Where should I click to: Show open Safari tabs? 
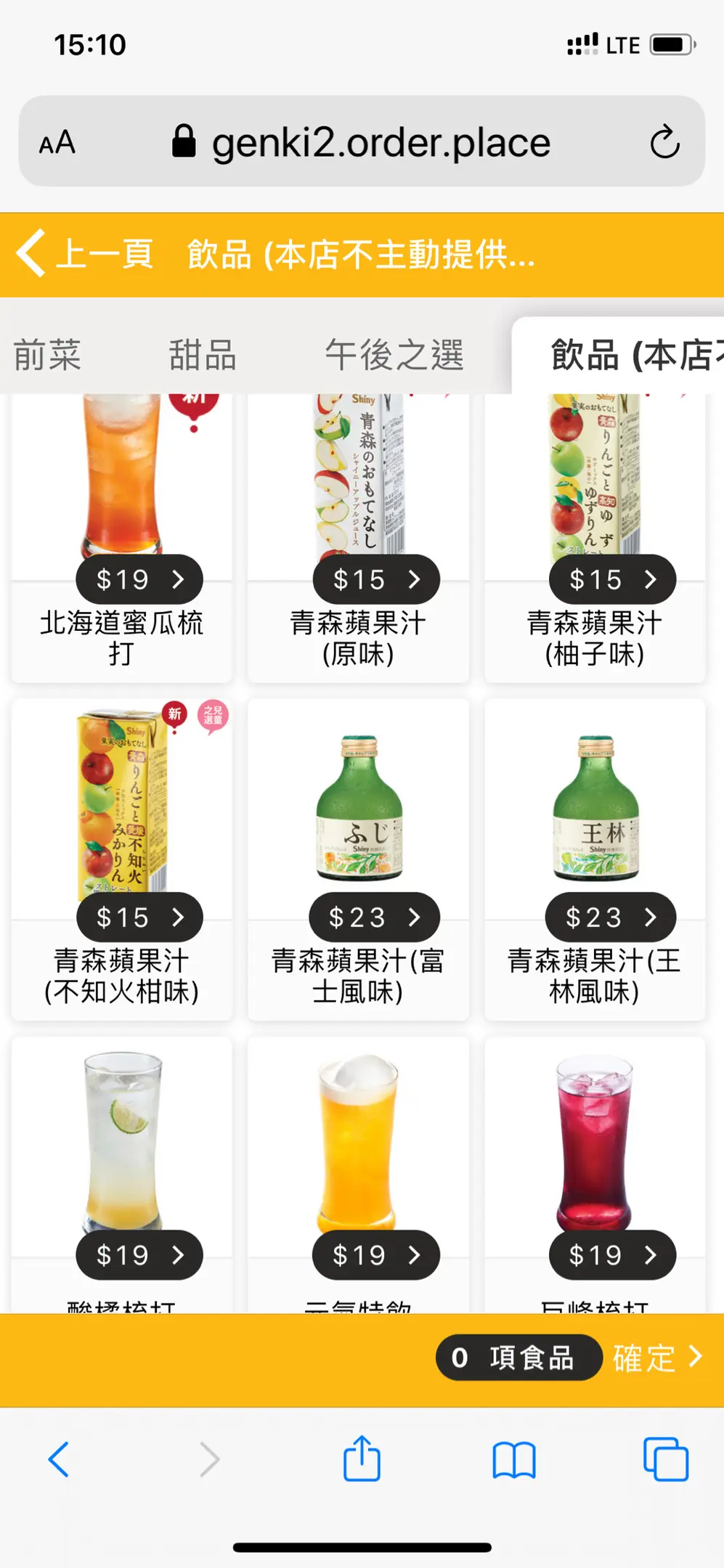click(x=665, y=1459)
